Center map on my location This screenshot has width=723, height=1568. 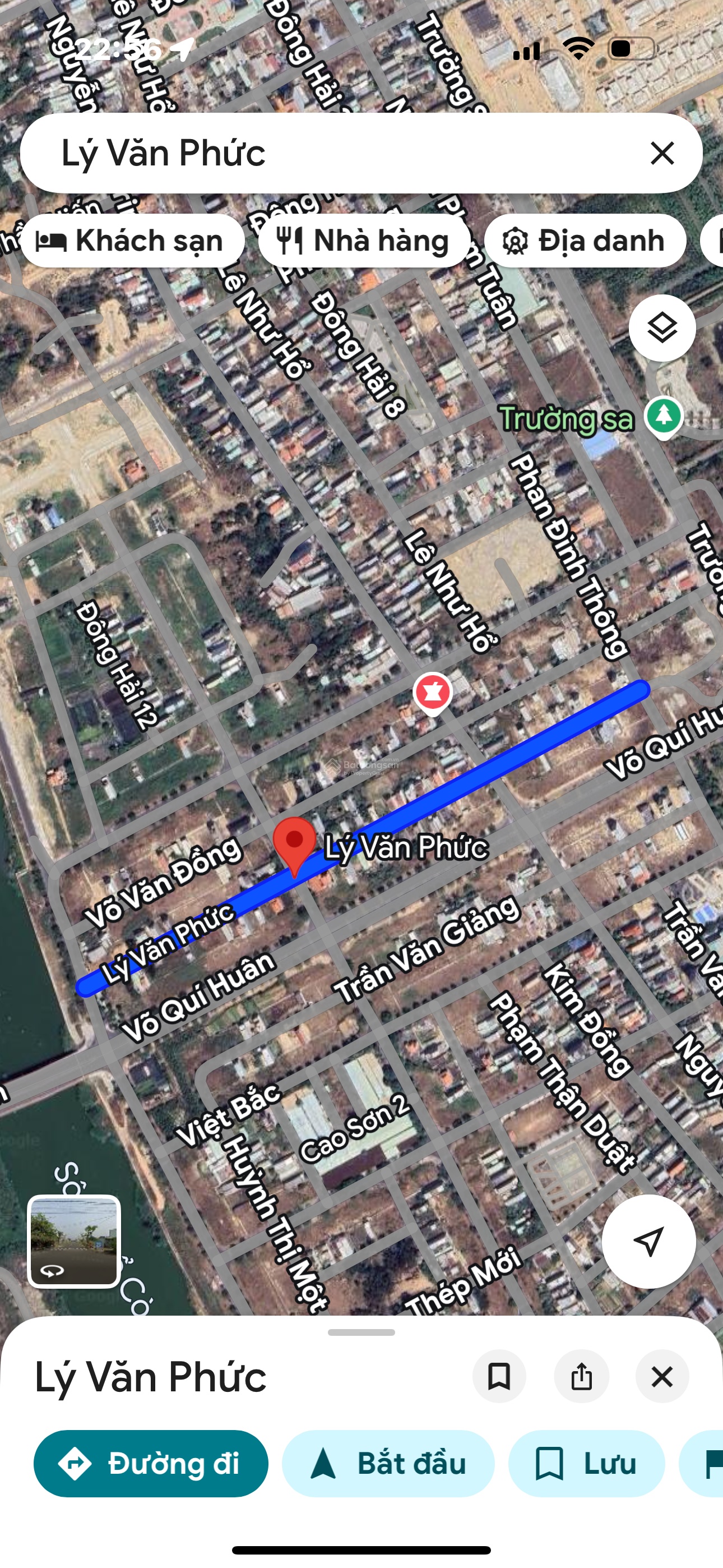tap(649, 1242)
